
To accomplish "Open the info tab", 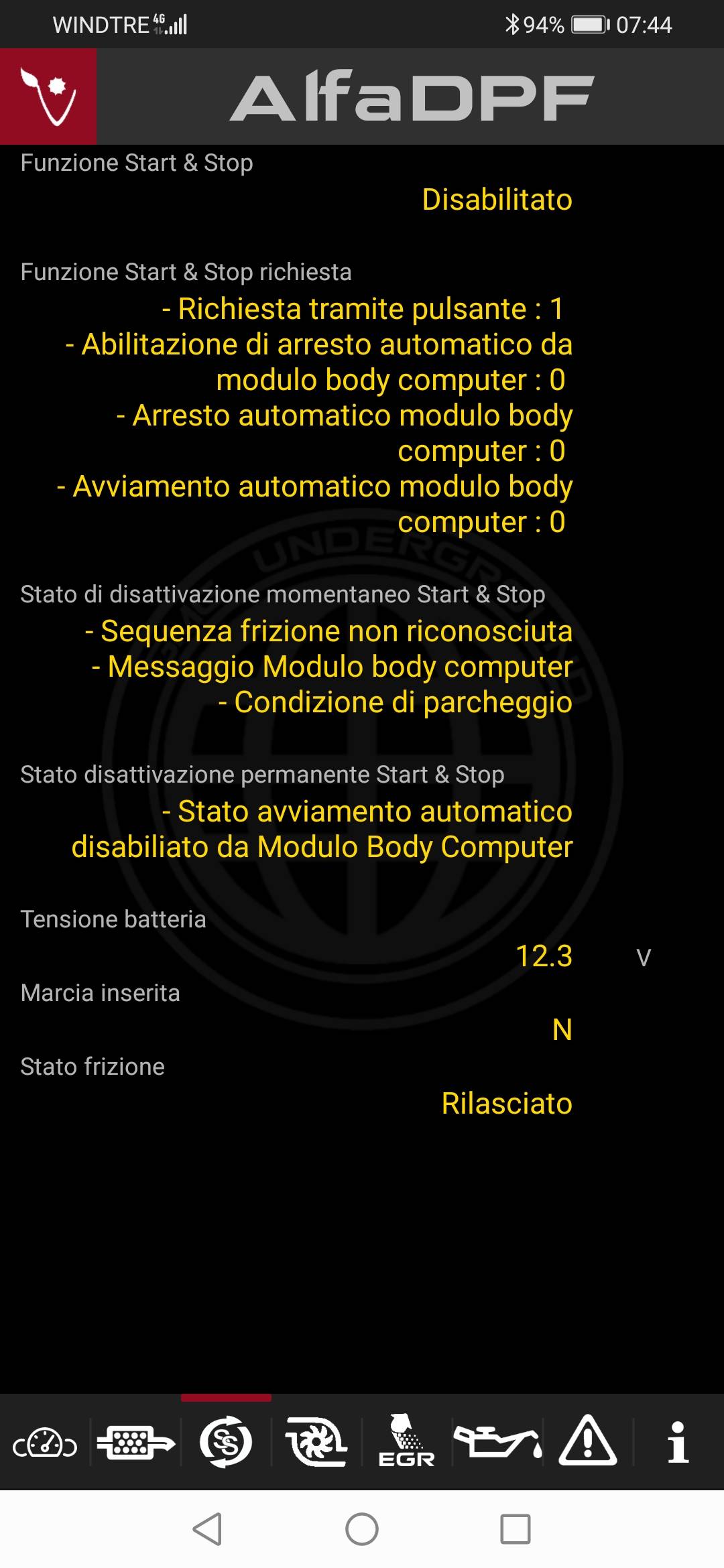I will click(x=678, y=1441).
